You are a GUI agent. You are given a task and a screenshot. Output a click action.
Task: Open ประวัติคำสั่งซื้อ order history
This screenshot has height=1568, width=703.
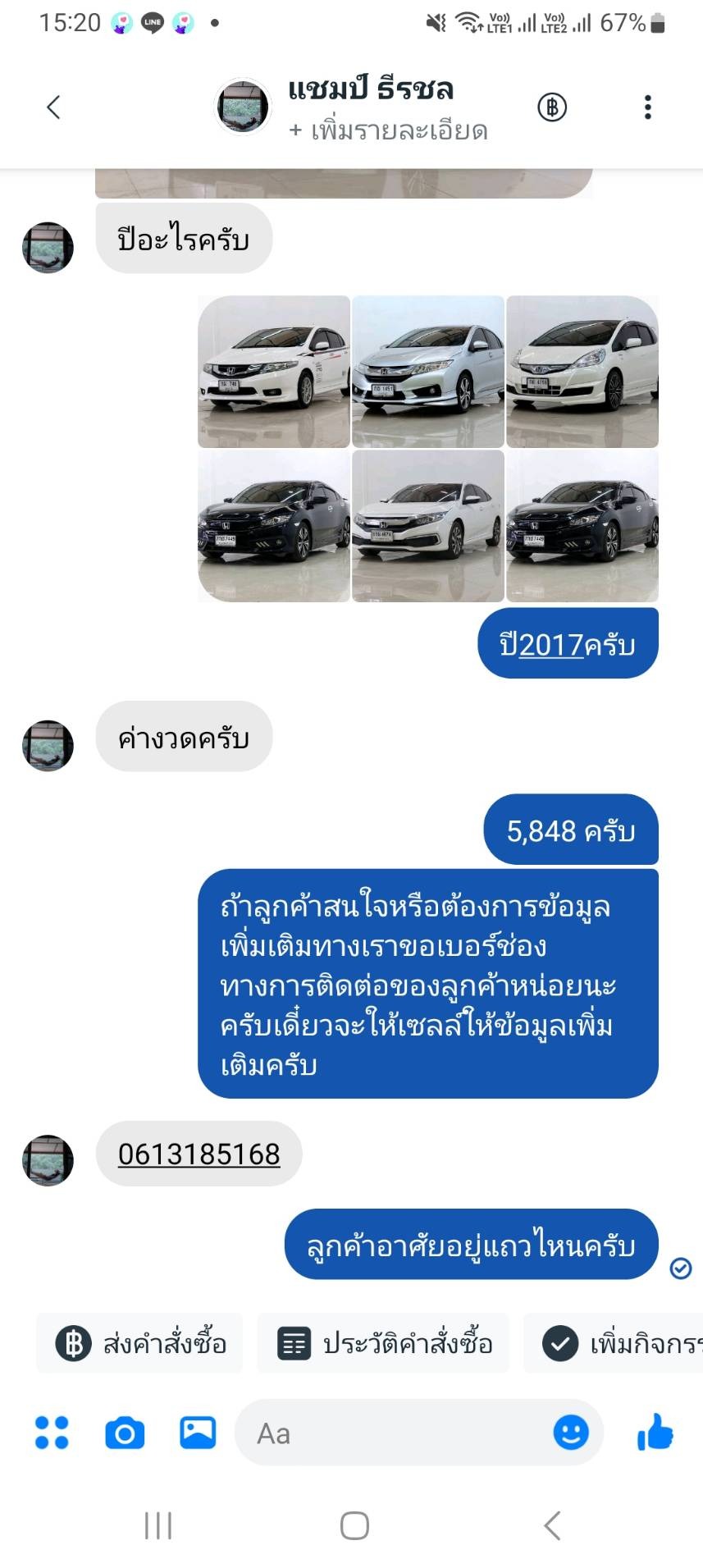[x=383, y=1343]
